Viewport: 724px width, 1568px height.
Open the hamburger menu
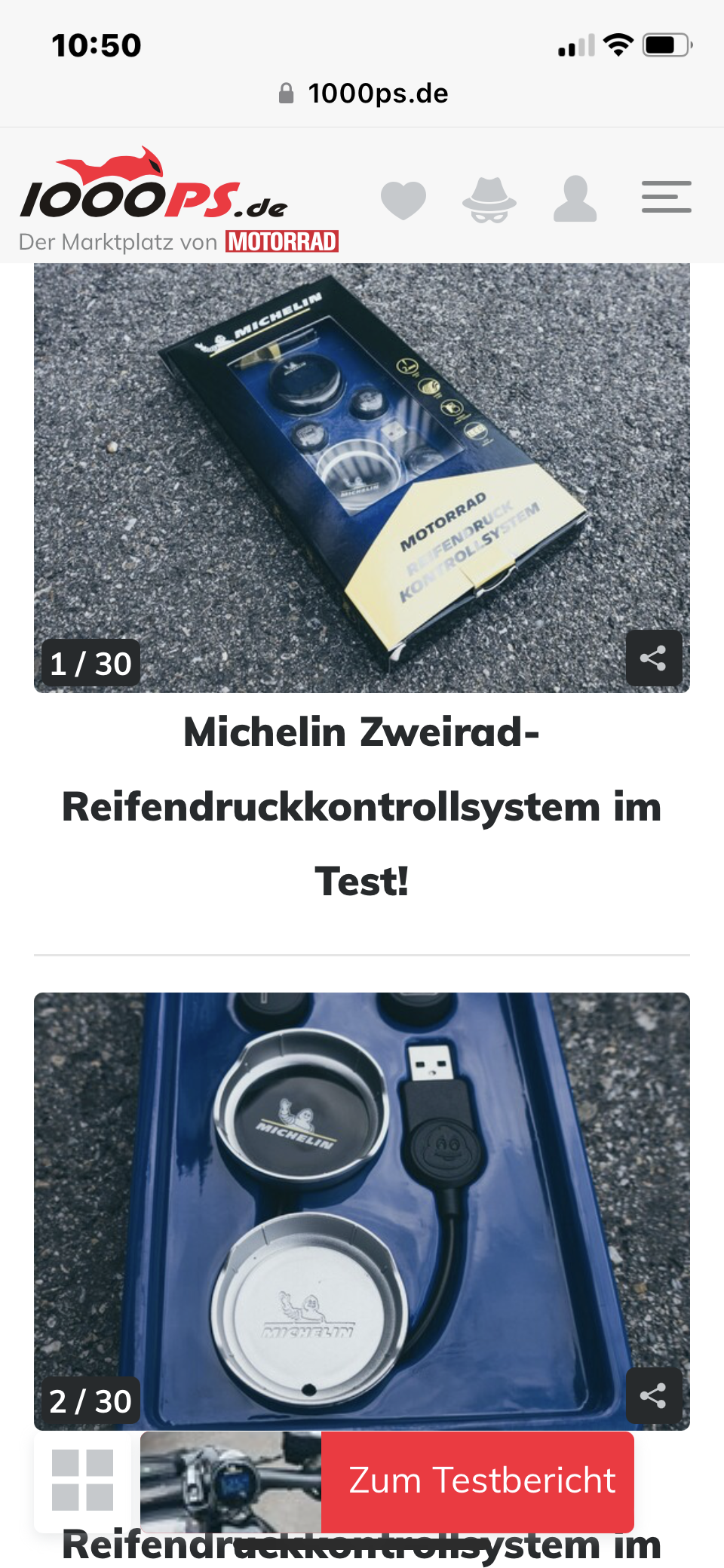coord(666,197)
